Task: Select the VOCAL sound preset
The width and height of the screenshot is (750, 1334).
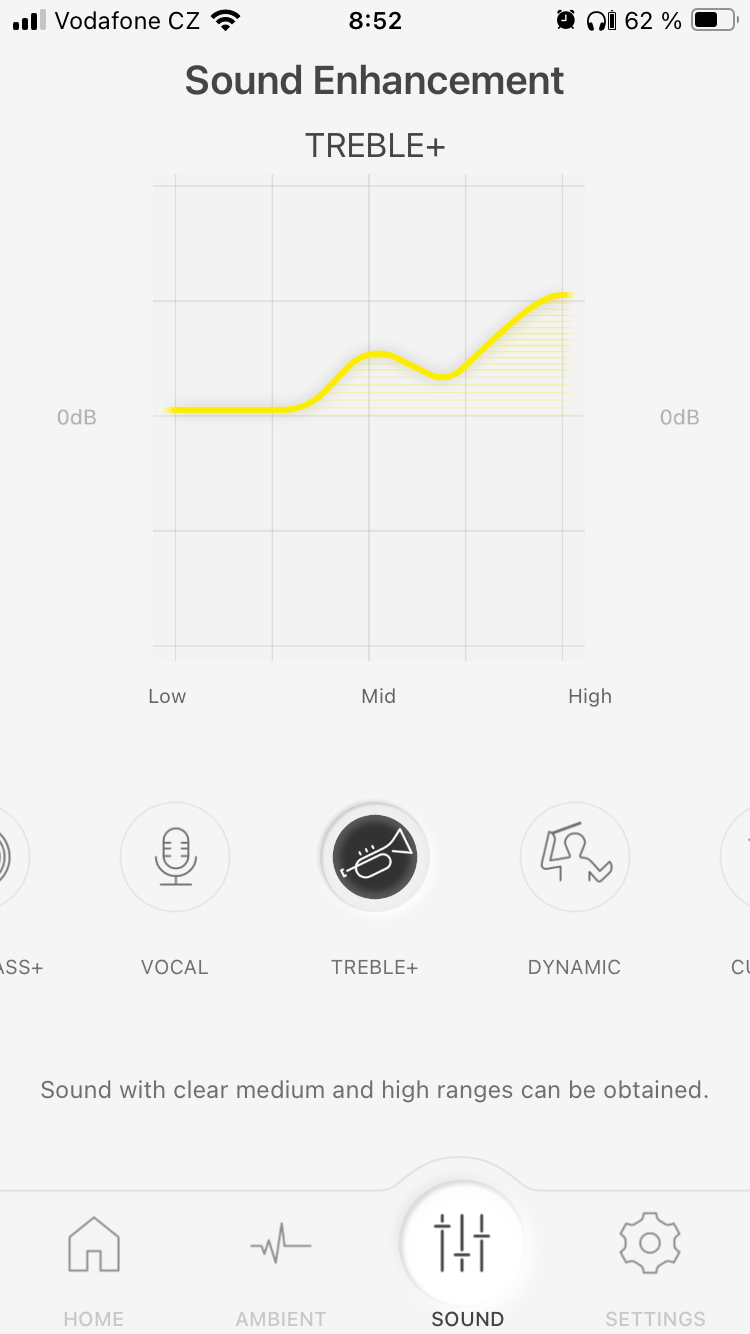Action: 175,857
